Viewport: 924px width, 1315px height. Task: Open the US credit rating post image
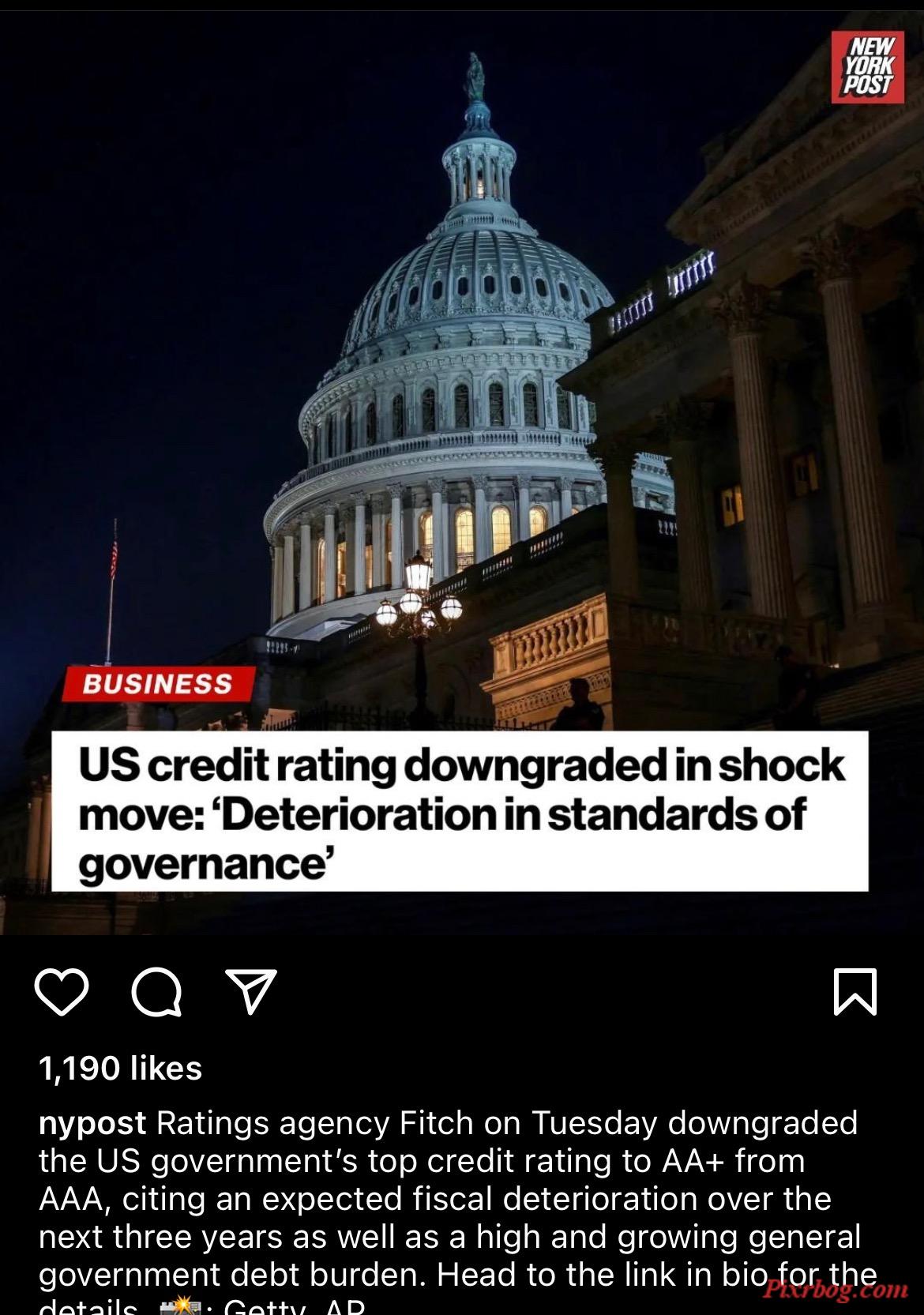[x=462, y=395]
